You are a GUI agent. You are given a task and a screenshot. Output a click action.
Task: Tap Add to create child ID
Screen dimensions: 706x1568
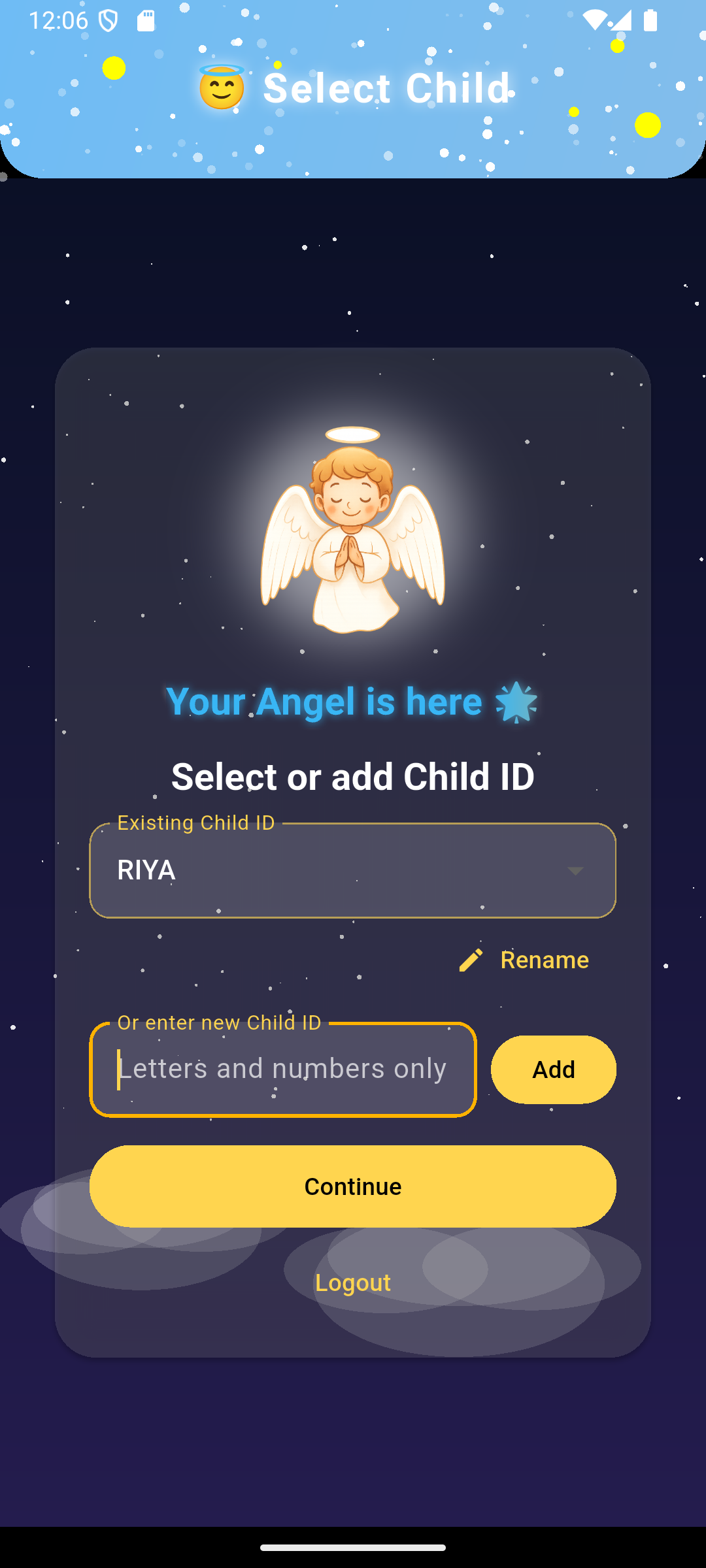[553, 1070]
